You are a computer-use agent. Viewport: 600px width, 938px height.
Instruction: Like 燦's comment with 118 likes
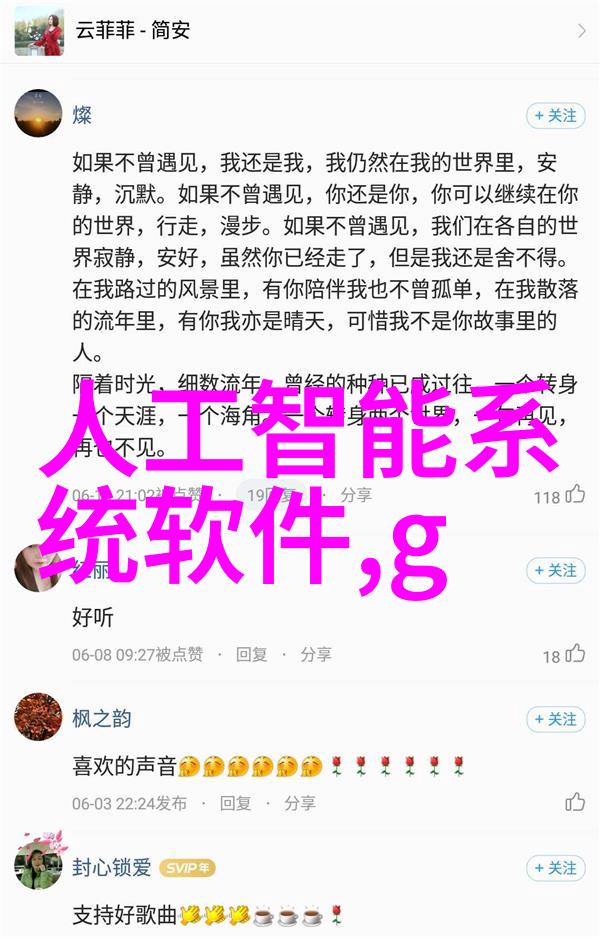[x=574, y=494]
